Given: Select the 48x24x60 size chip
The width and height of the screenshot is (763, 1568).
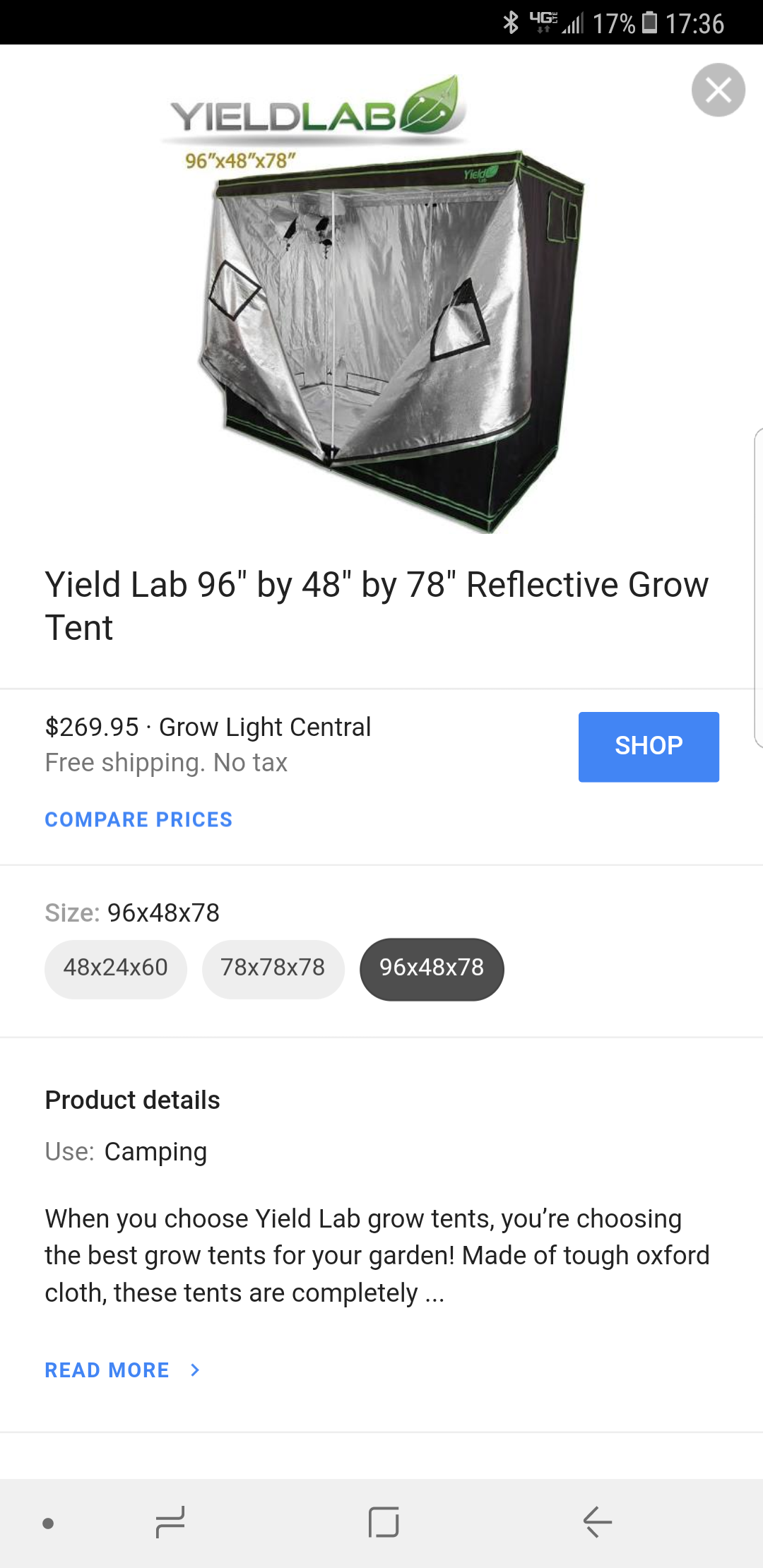Looking at the screenshot, I should click(116, 968).
